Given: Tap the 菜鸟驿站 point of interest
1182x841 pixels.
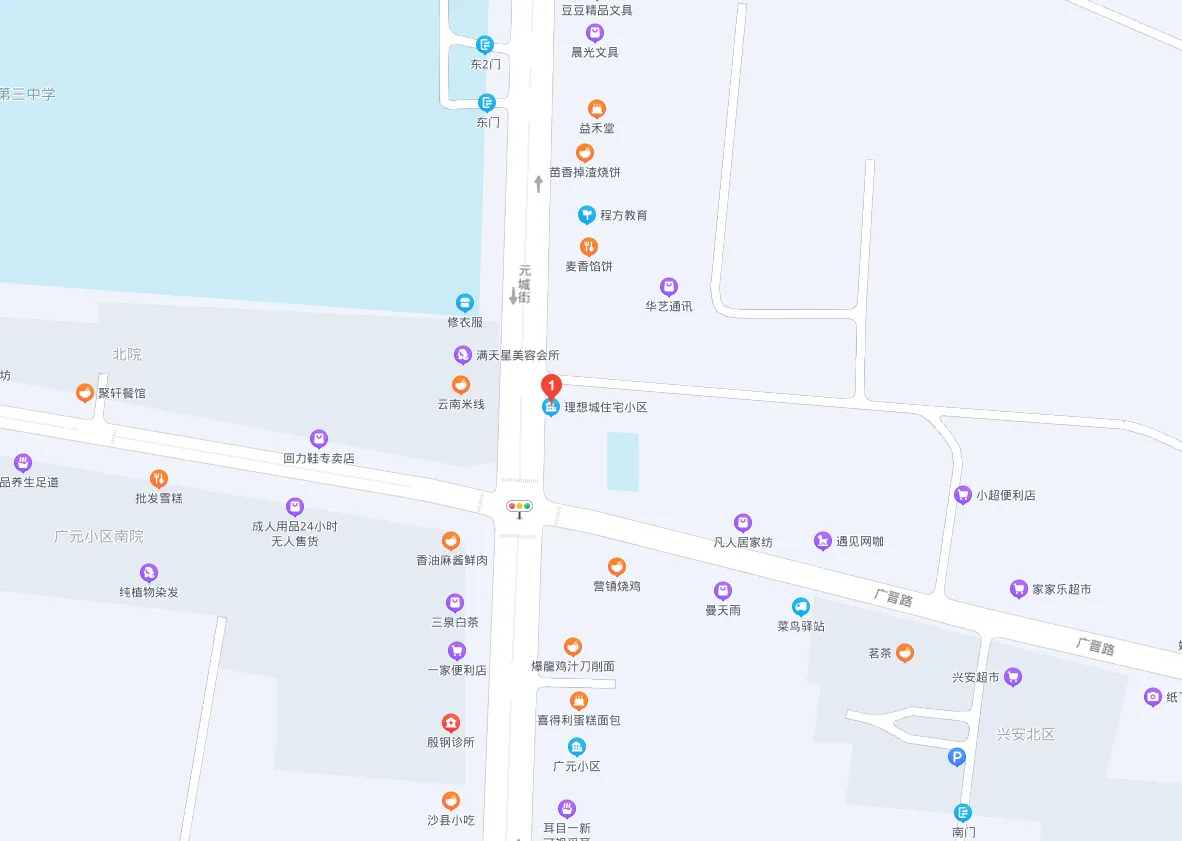Looking at the screenshot, I should [801, 607].
